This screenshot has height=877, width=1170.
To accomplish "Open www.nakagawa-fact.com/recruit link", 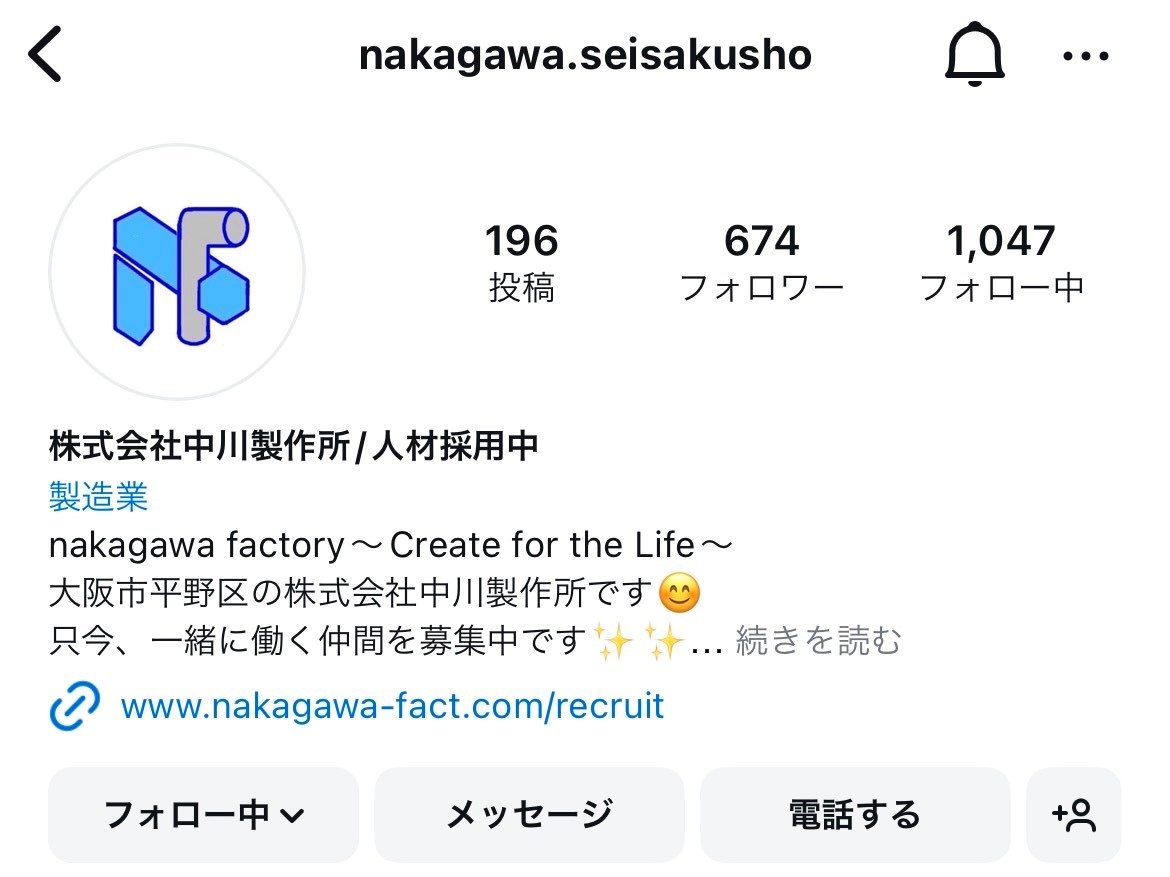I will point(392,706).
